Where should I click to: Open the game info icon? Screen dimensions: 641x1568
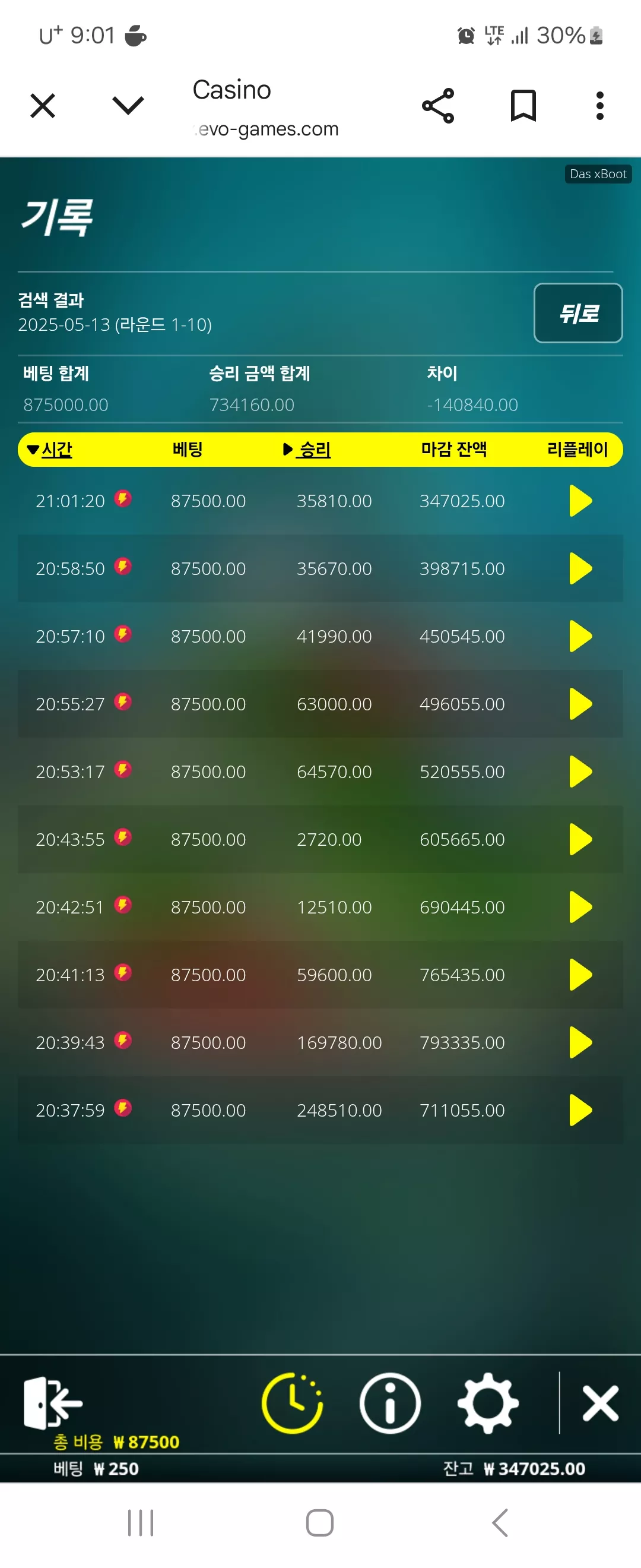coord(390,1402)
